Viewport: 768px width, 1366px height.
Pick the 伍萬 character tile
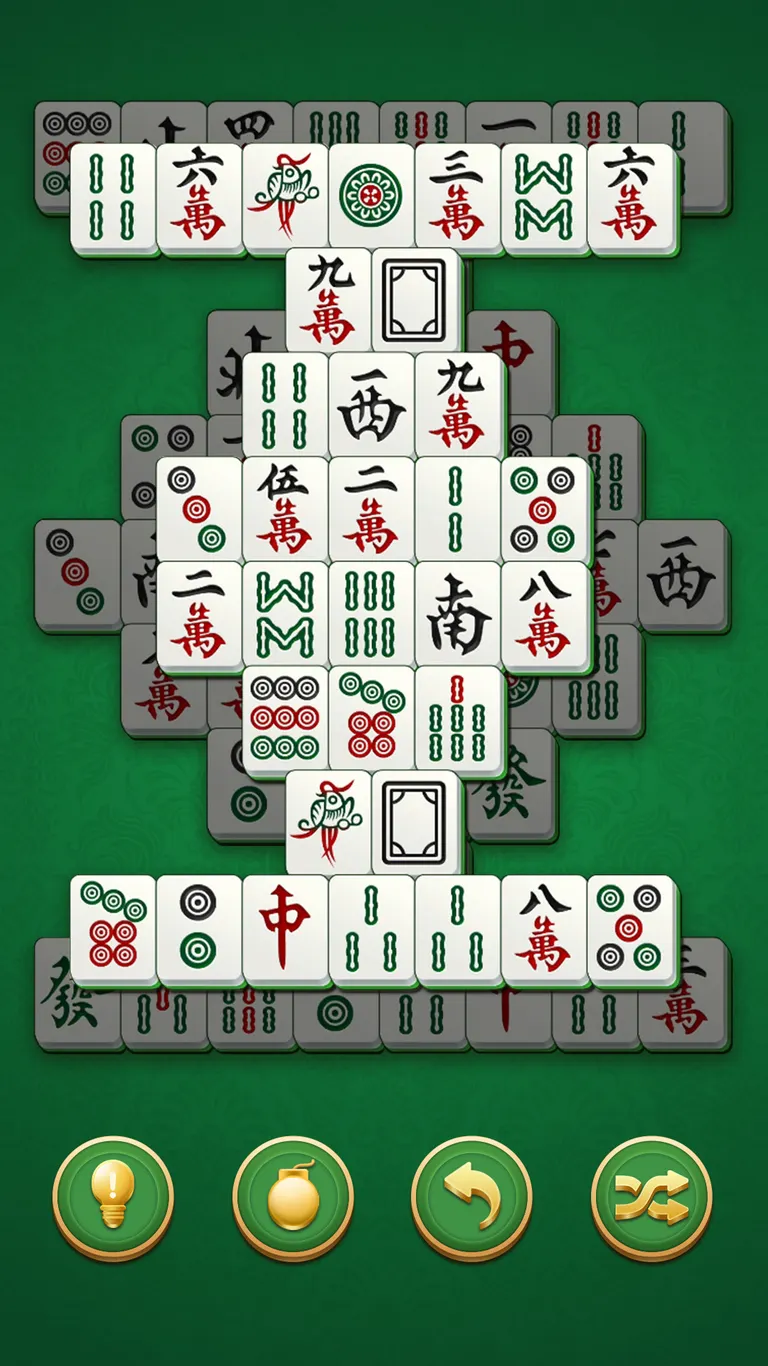(x=285, y=509)
